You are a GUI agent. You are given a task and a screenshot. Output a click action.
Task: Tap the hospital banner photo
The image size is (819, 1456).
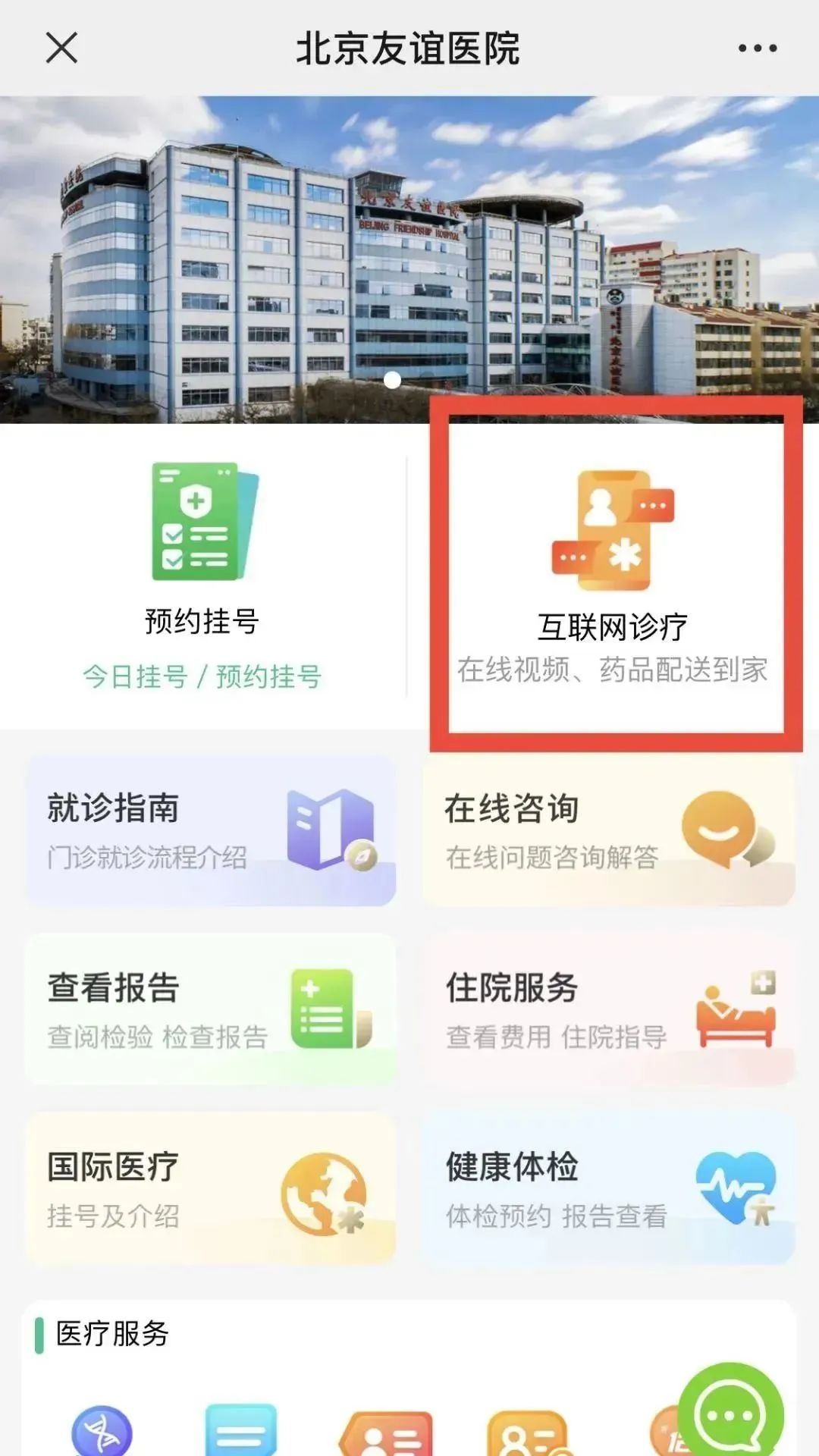(409, 258)
